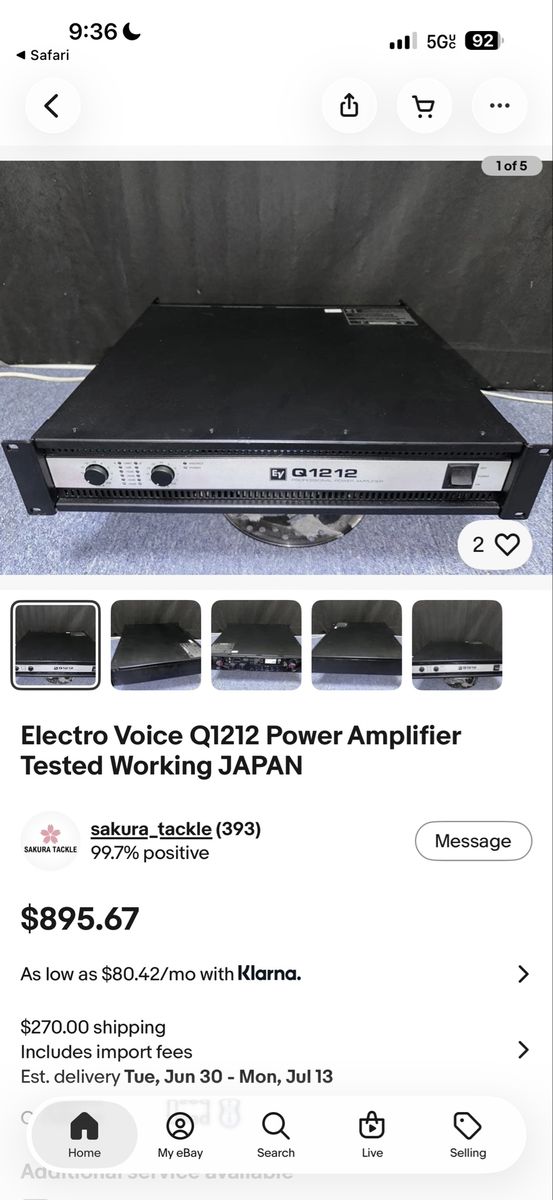View the fifth thumbnail photo
Image resolution: width=553 pixels, height=1200 pixels.
[x=457, y=645]
